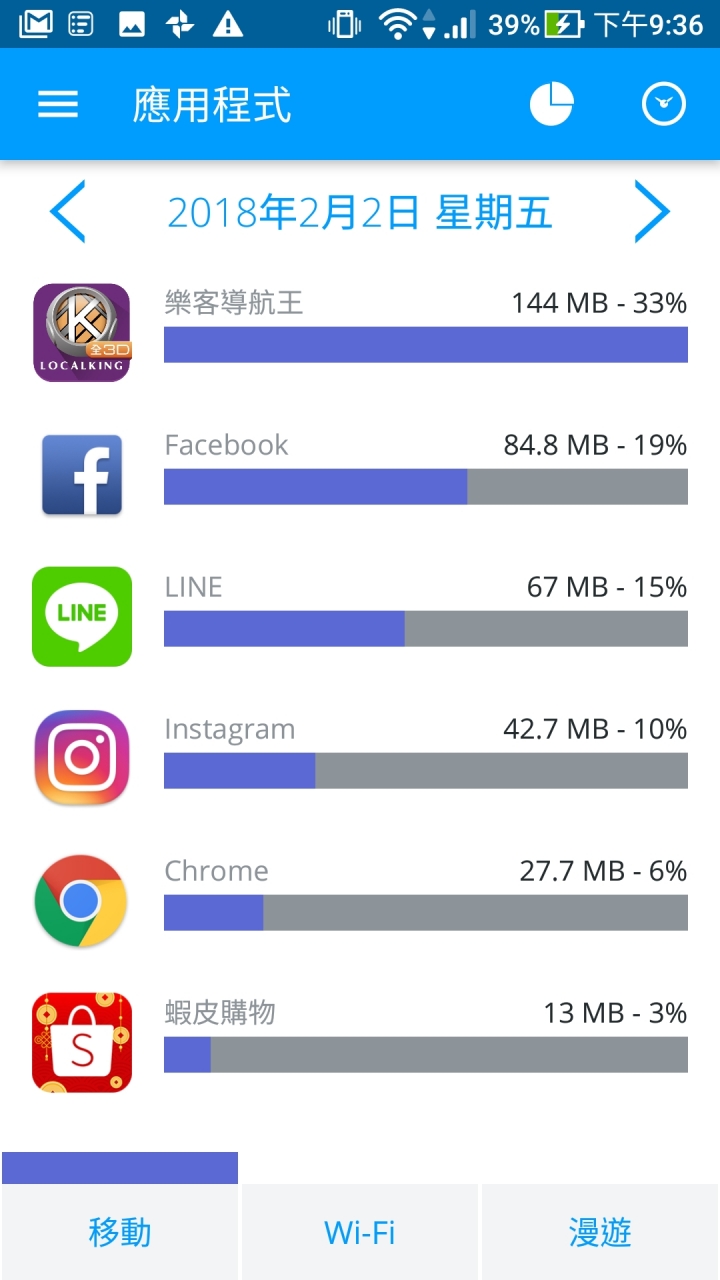Viewport: 720px width, 1280px height.
Task: Select the 移動 mobile data tab
Action: [120, 1232]
